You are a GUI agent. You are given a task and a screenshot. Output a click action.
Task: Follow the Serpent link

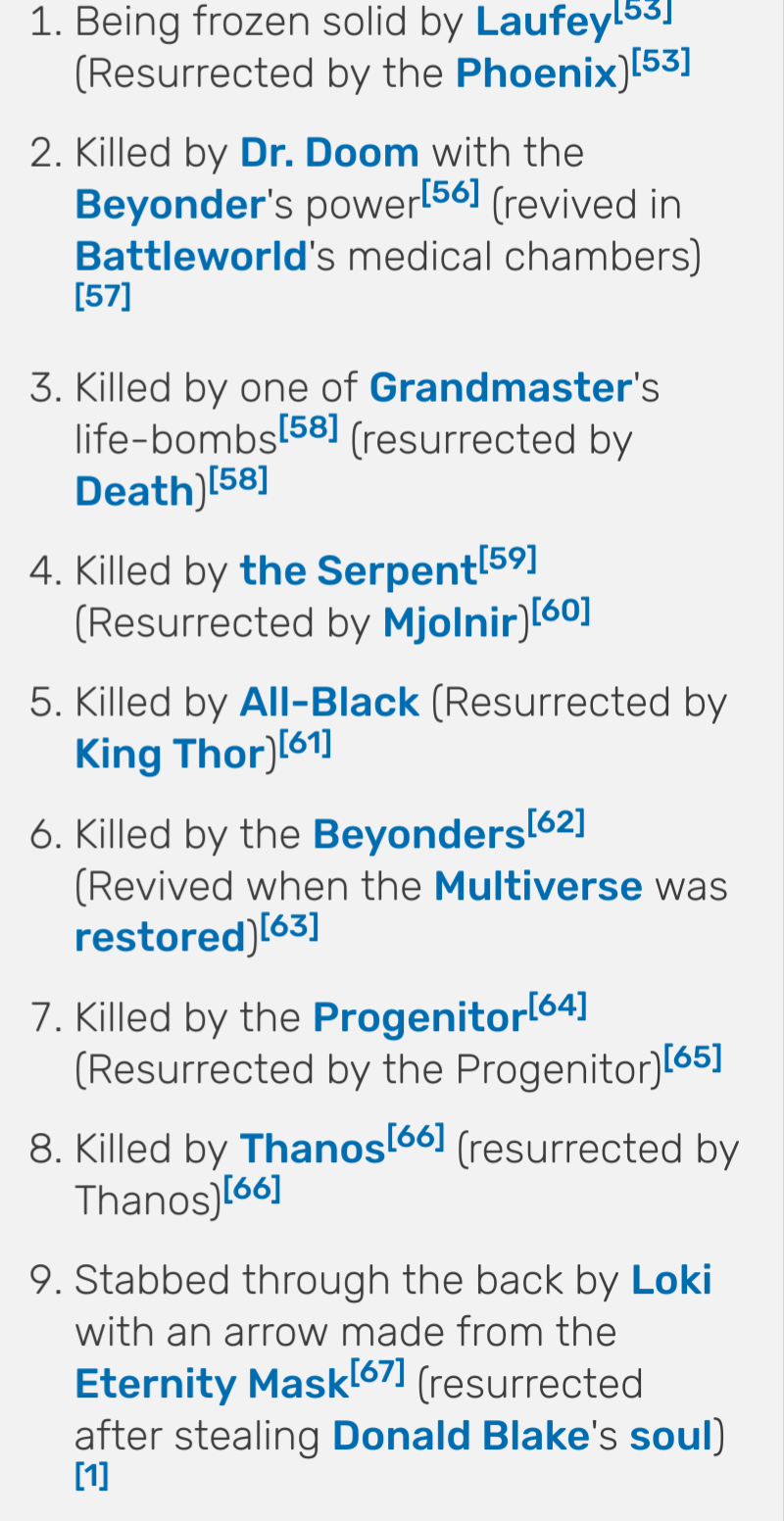click(358, 571)
